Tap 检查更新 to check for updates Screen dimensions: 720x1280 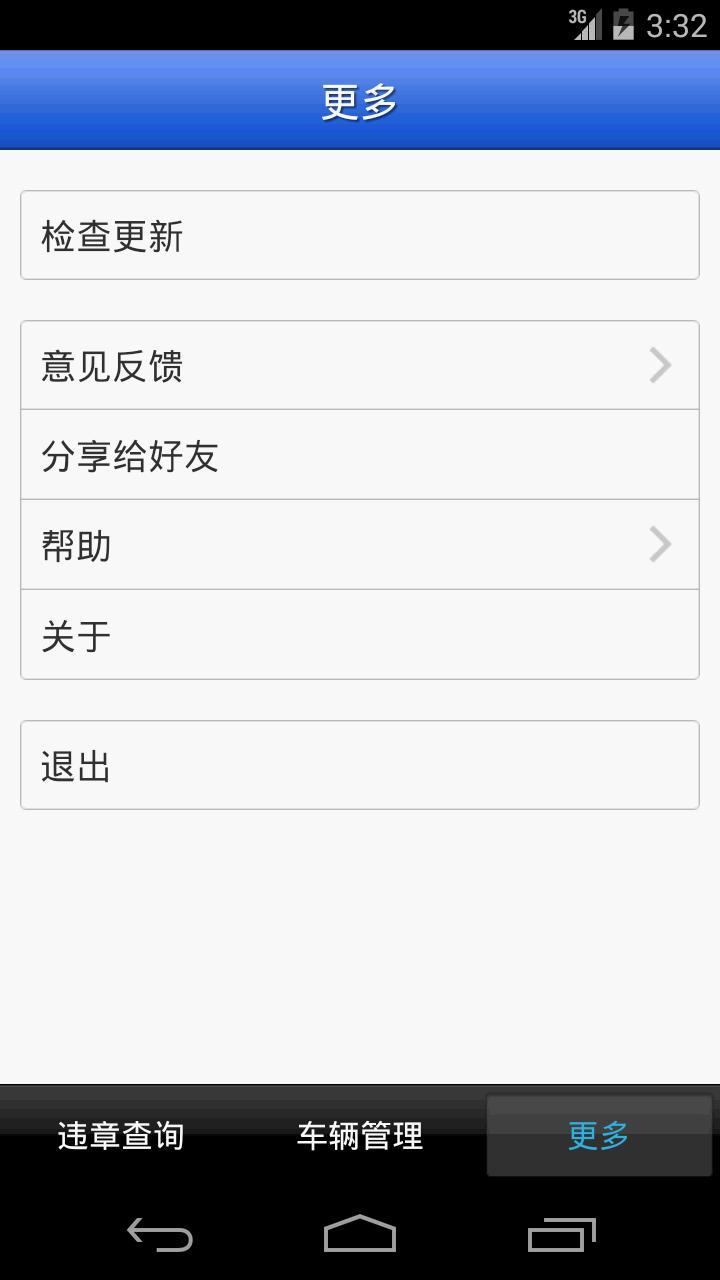coord(360,236)
